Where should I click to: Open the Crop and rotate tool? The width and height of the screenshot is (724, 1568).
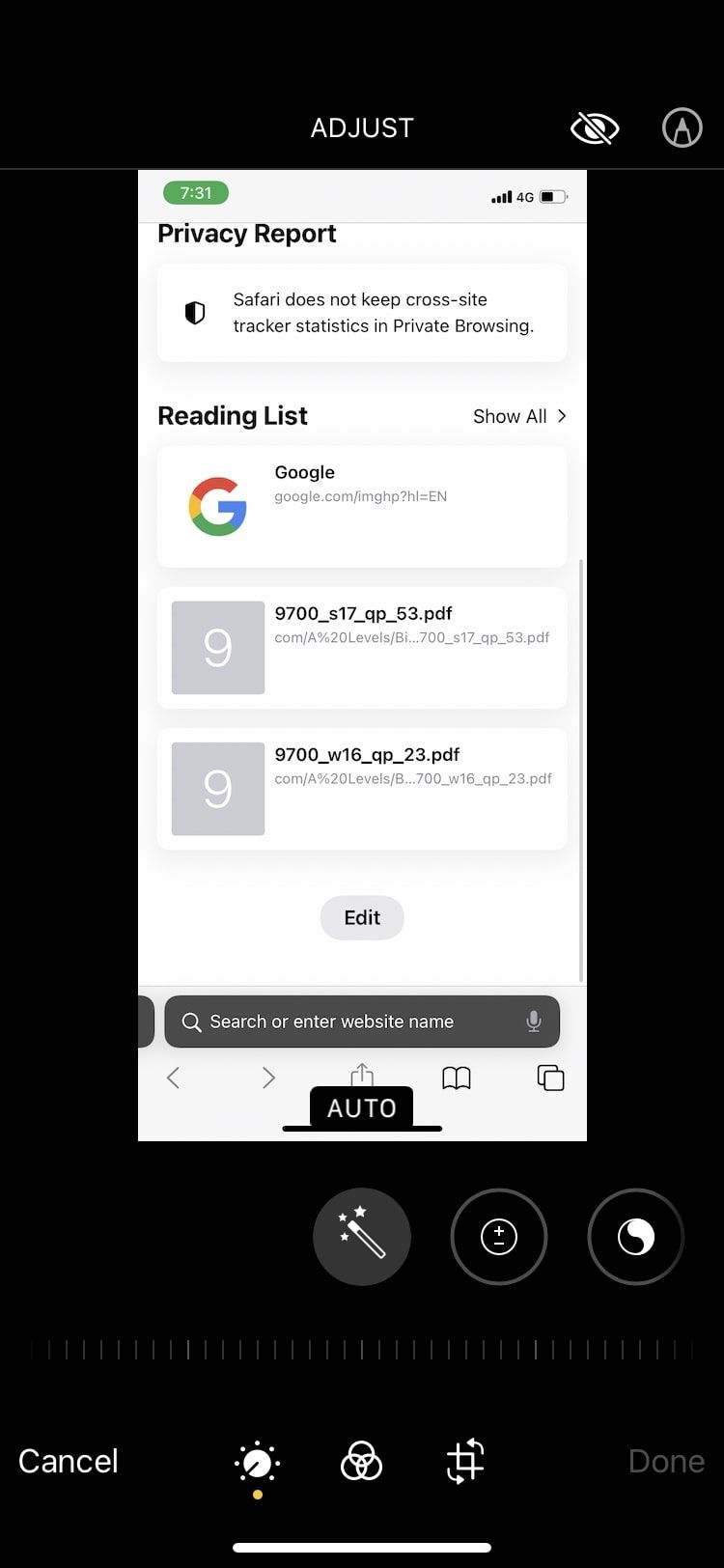464,1462
